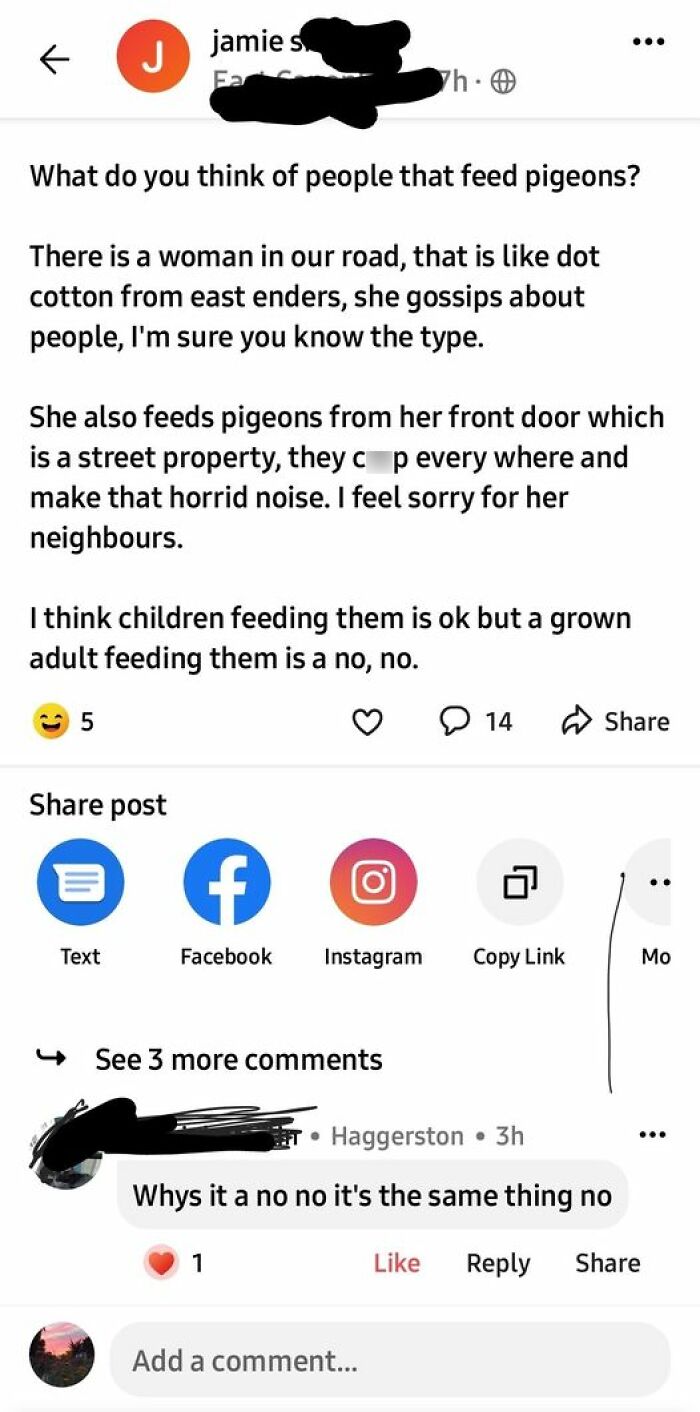Go back with the top-left arrow

click(x=55, y=59)
